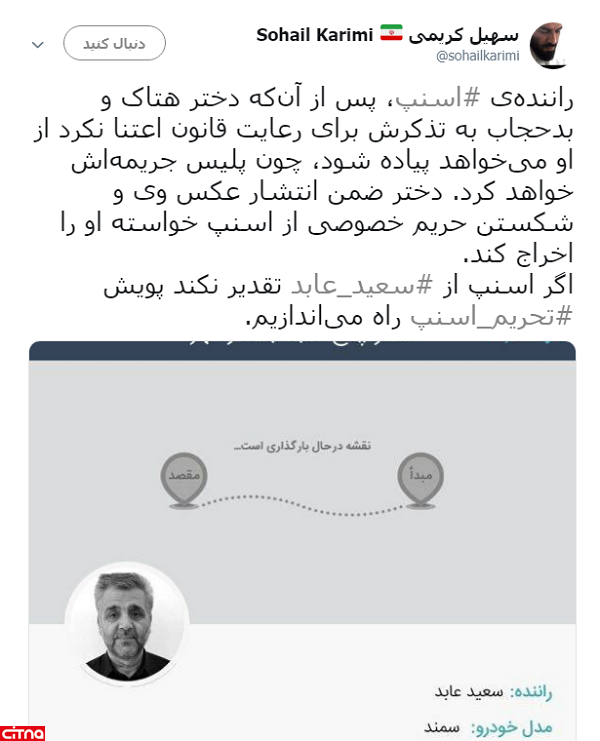Follow Sohail Karimi with دنبال کنید button

114,44
